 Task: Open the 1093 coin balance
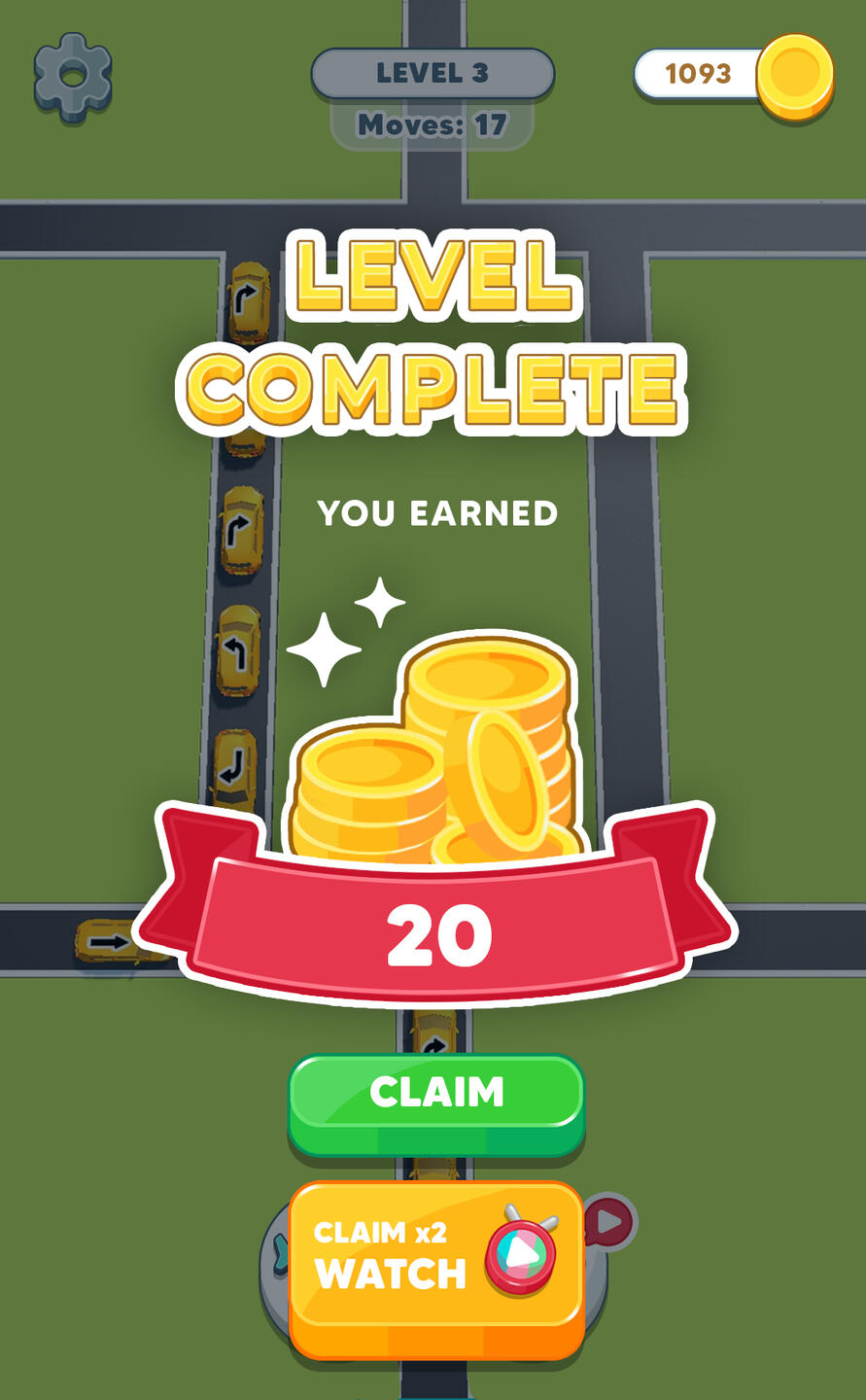click(734, 76)
